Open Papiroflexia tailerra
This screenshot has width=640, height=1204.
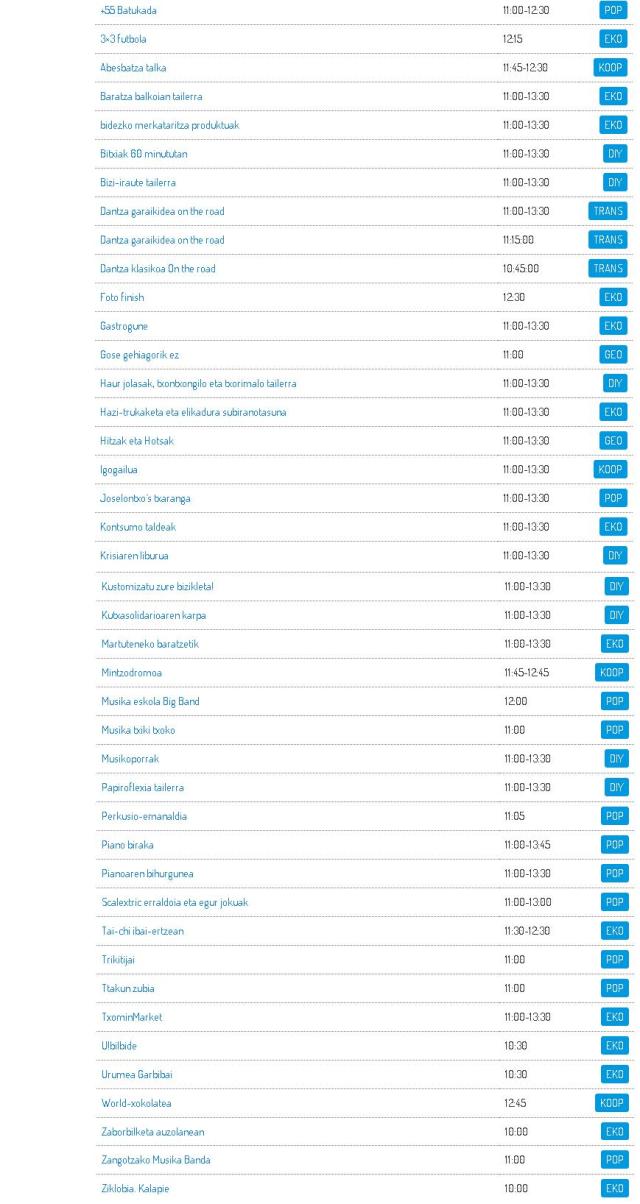(x=142, y=788)
